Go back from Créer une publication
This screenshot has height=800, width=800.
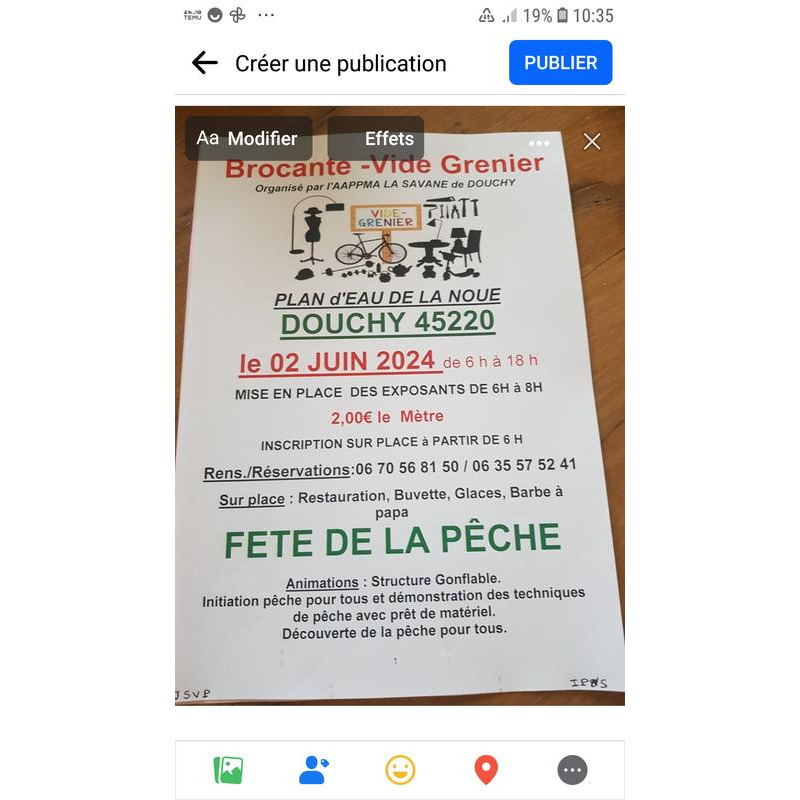pyautogui.click(x=205, y=63)
